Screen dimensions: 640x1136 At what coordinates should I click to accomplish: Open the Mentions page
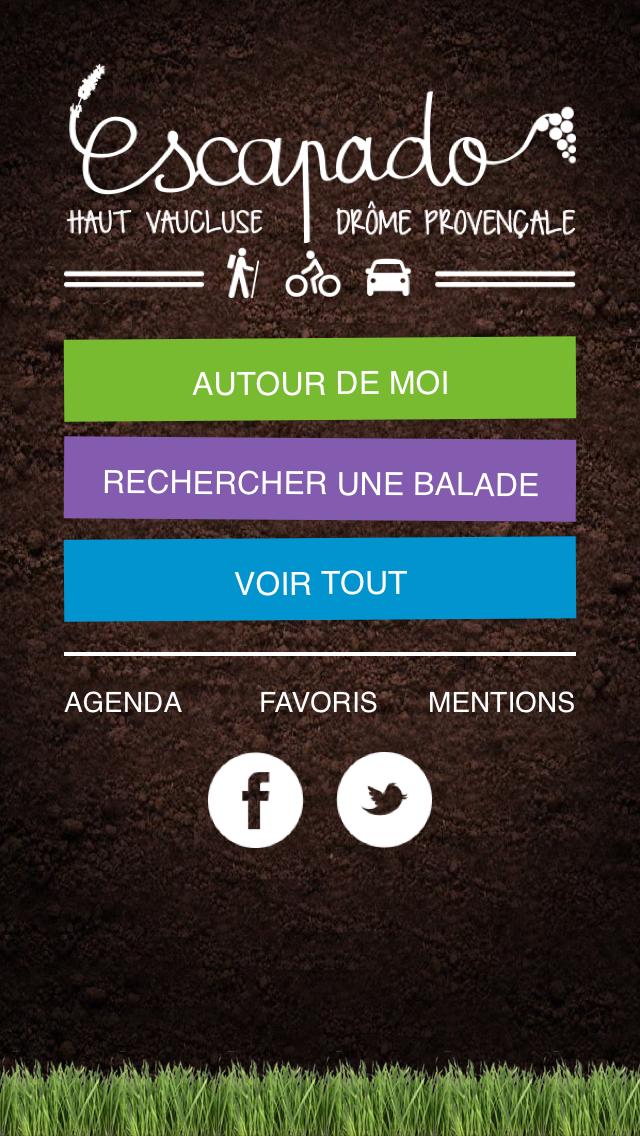(x=501, y=703)
